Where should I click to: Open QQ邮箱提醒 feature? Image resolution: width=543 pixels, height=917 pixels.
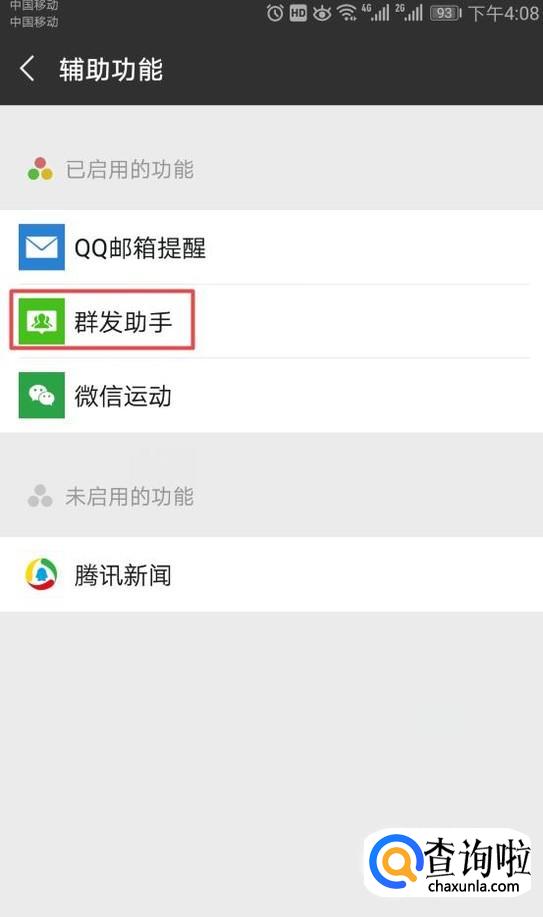point(272,247)
